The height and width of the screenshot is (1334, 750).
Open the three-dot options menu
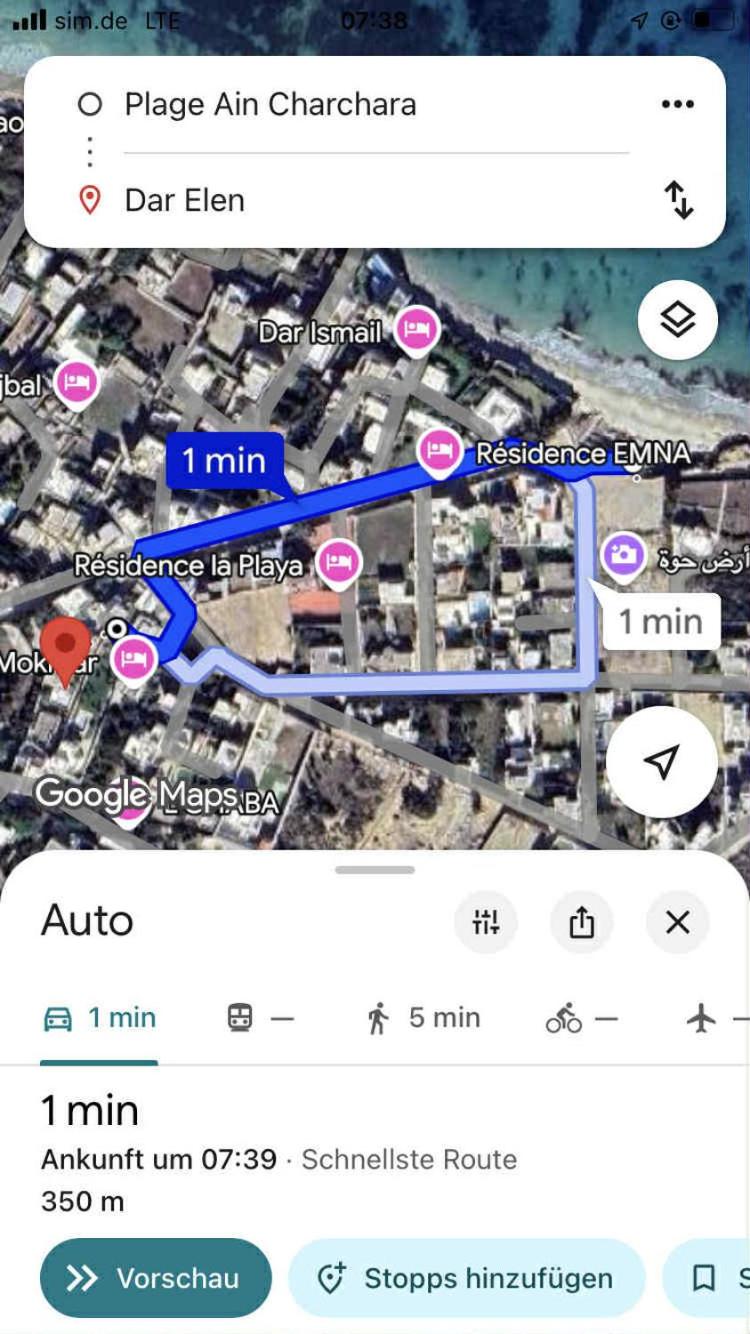click(x=677, y=104)
